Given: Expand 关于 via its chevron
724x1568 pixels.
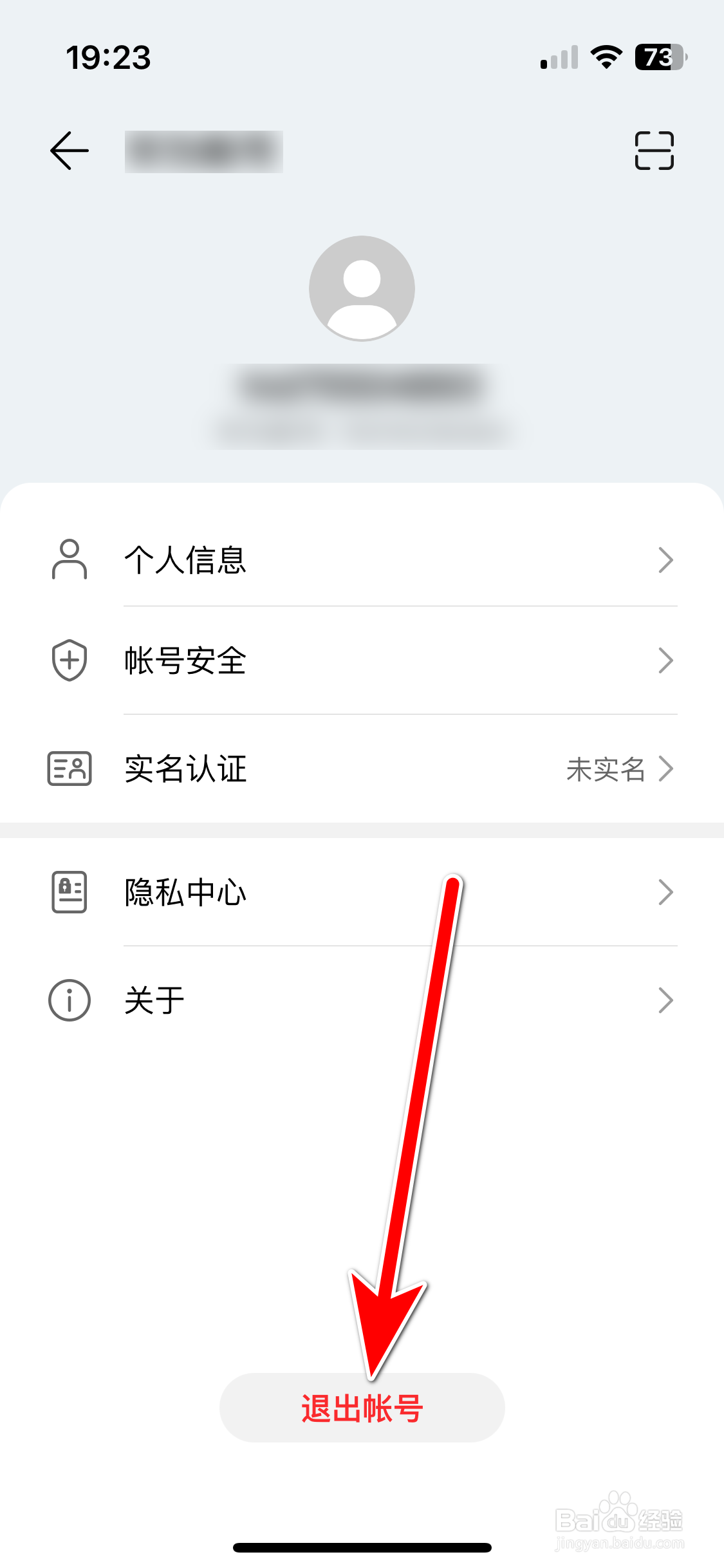Looking at the screenshot, I should click(666, 999).
